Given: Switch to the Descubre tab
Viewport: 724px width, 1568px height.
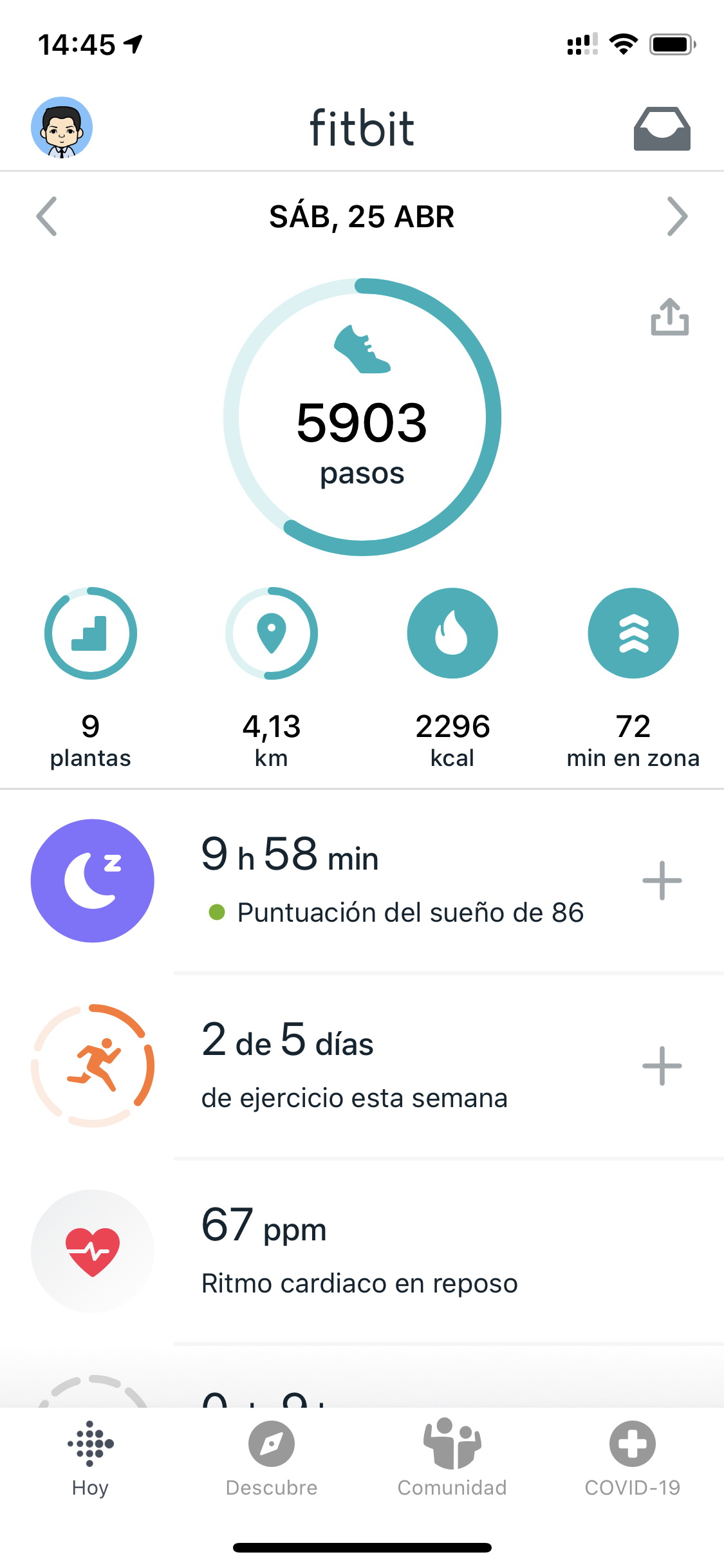Looking at the screenshot, I should [x=272, y=1459].
